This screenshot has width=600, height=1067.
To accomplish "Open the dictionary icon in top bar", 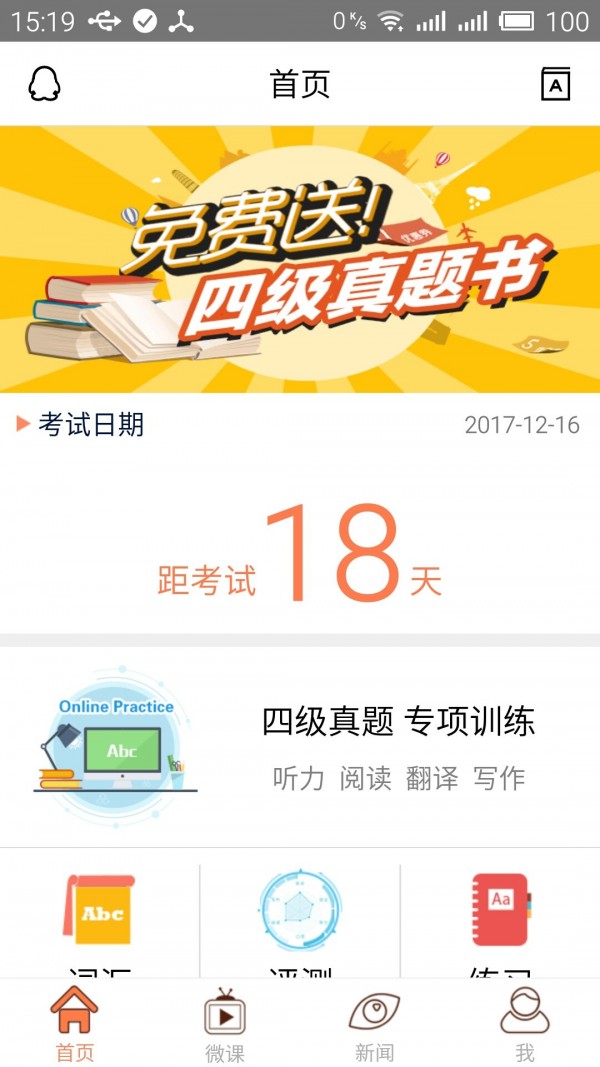I will click(x=555, y=84).
